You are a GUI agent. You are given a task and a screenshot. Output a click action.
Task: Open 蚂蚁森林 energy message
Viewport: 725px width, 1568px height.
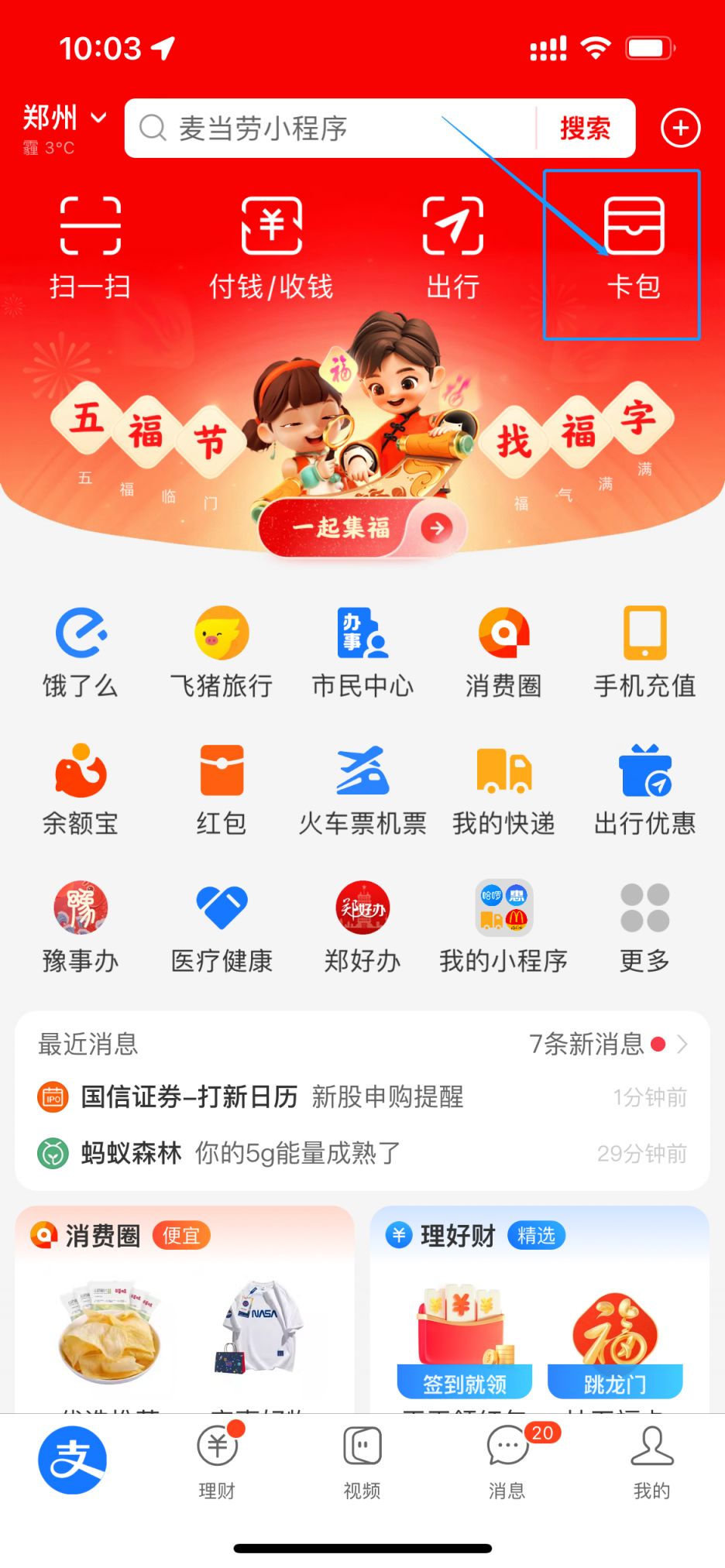click(x=240, y=1153)
